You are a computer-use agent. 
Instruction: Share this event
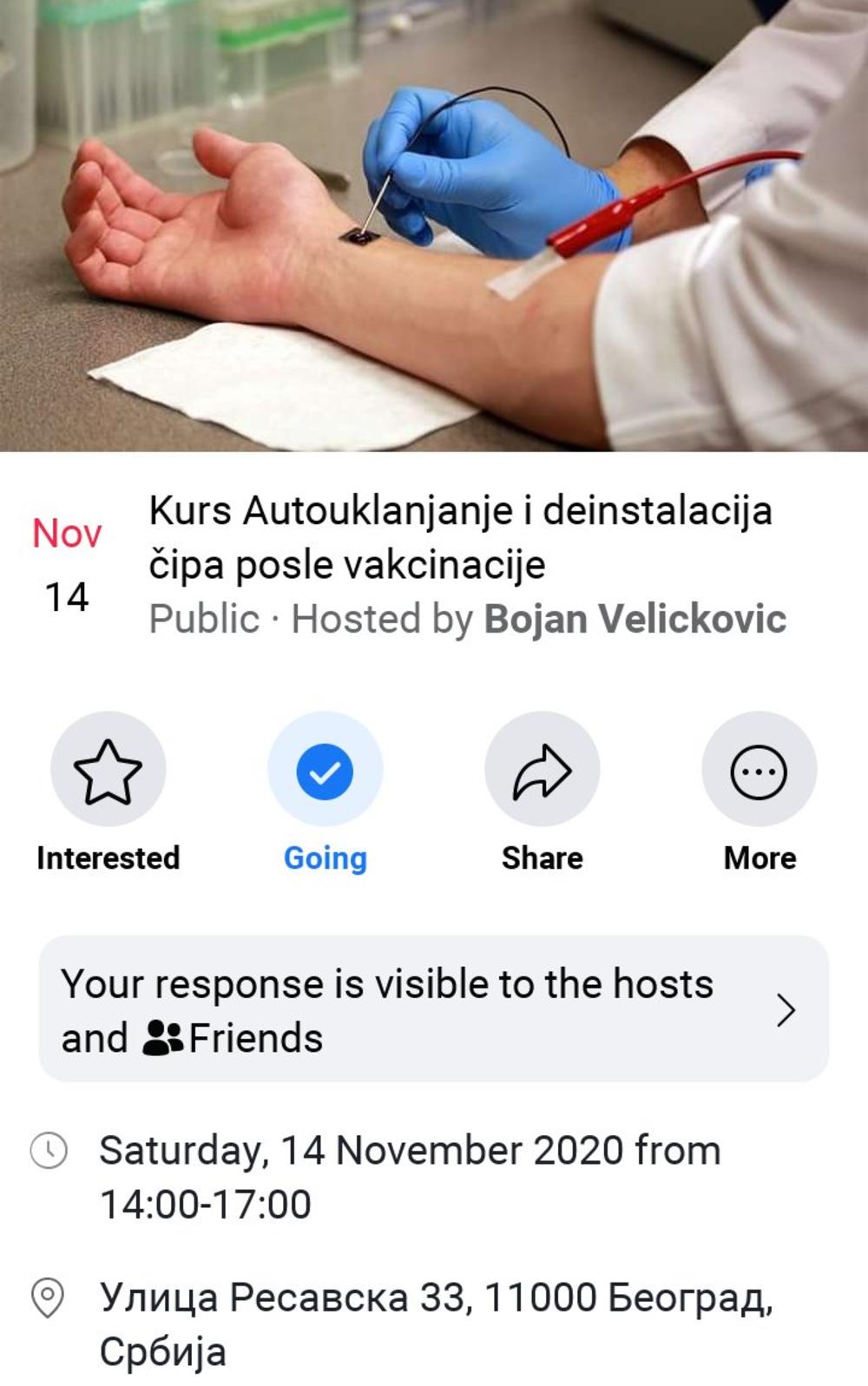[542, 770]
